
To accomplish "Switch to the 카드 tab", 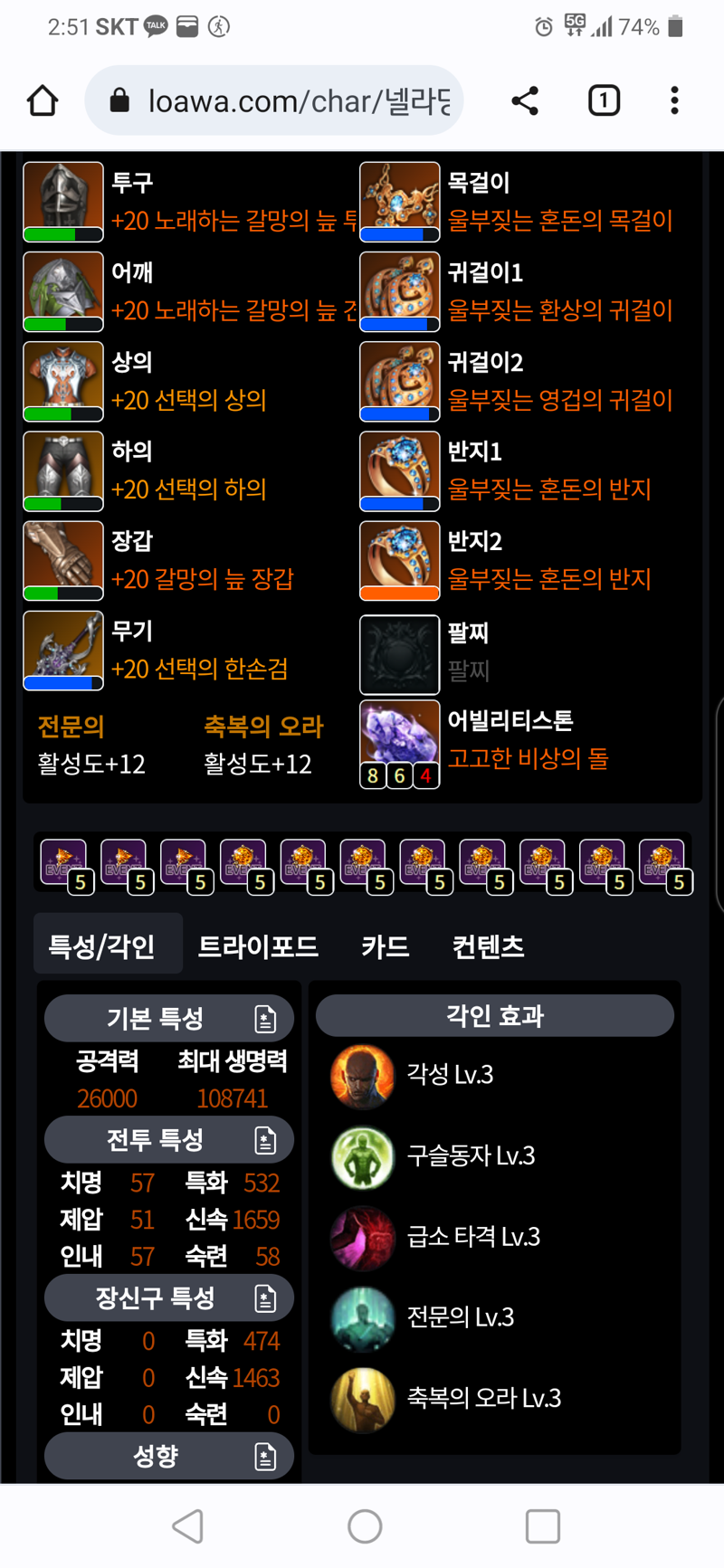I will pyautogui.click(x=385, y=946).
